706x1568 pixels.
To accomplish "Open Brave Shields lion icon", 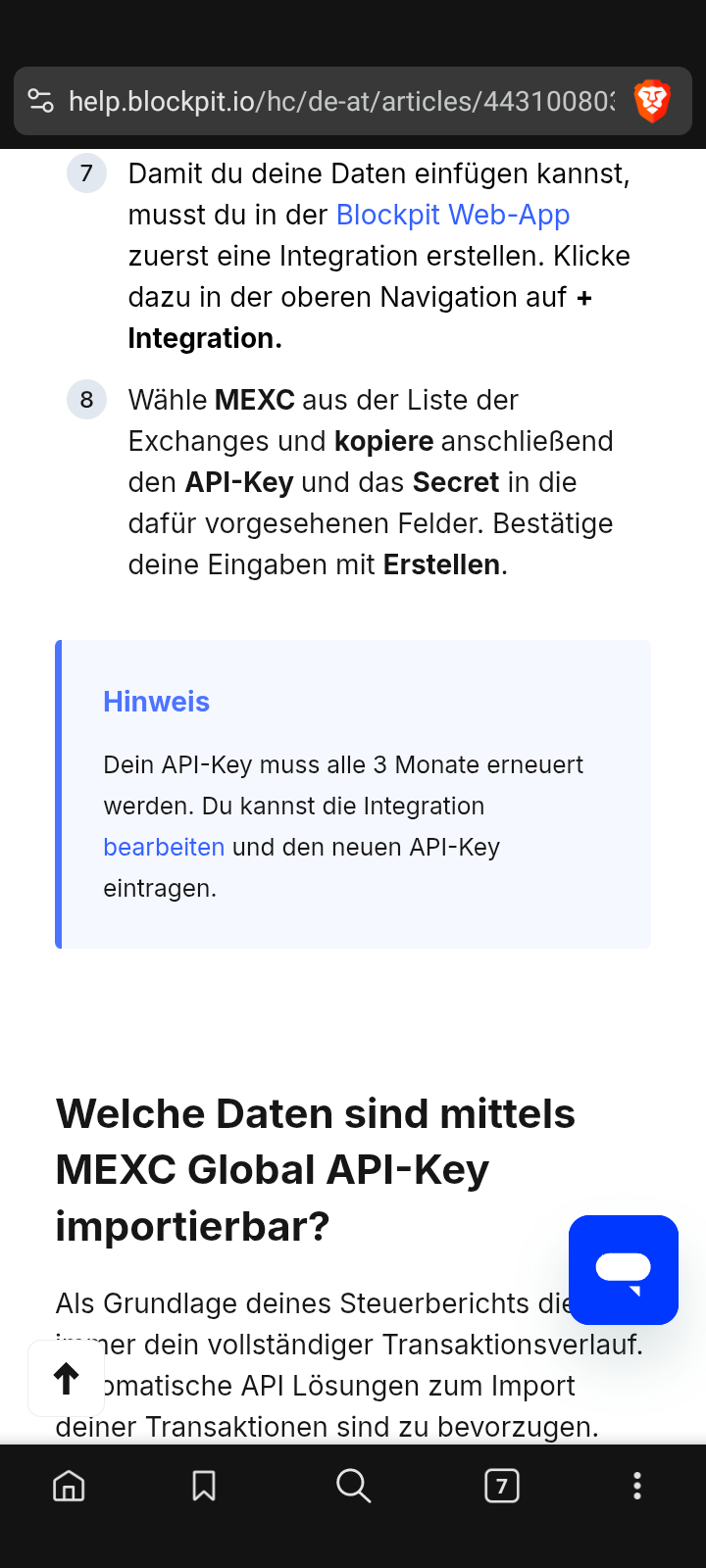I will coord(652,101).
